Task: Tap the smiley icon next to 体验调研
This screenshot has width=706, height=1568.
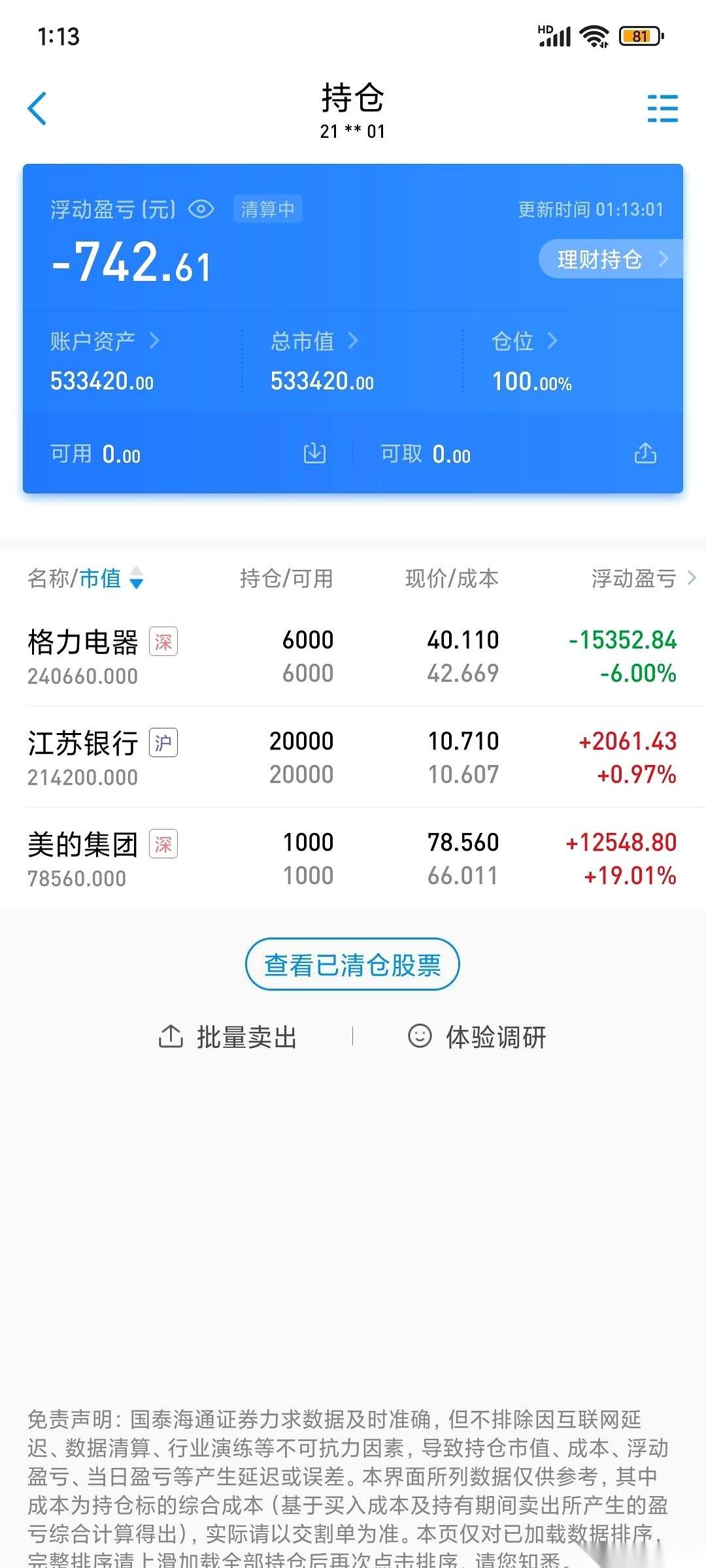Action: 419,1036
